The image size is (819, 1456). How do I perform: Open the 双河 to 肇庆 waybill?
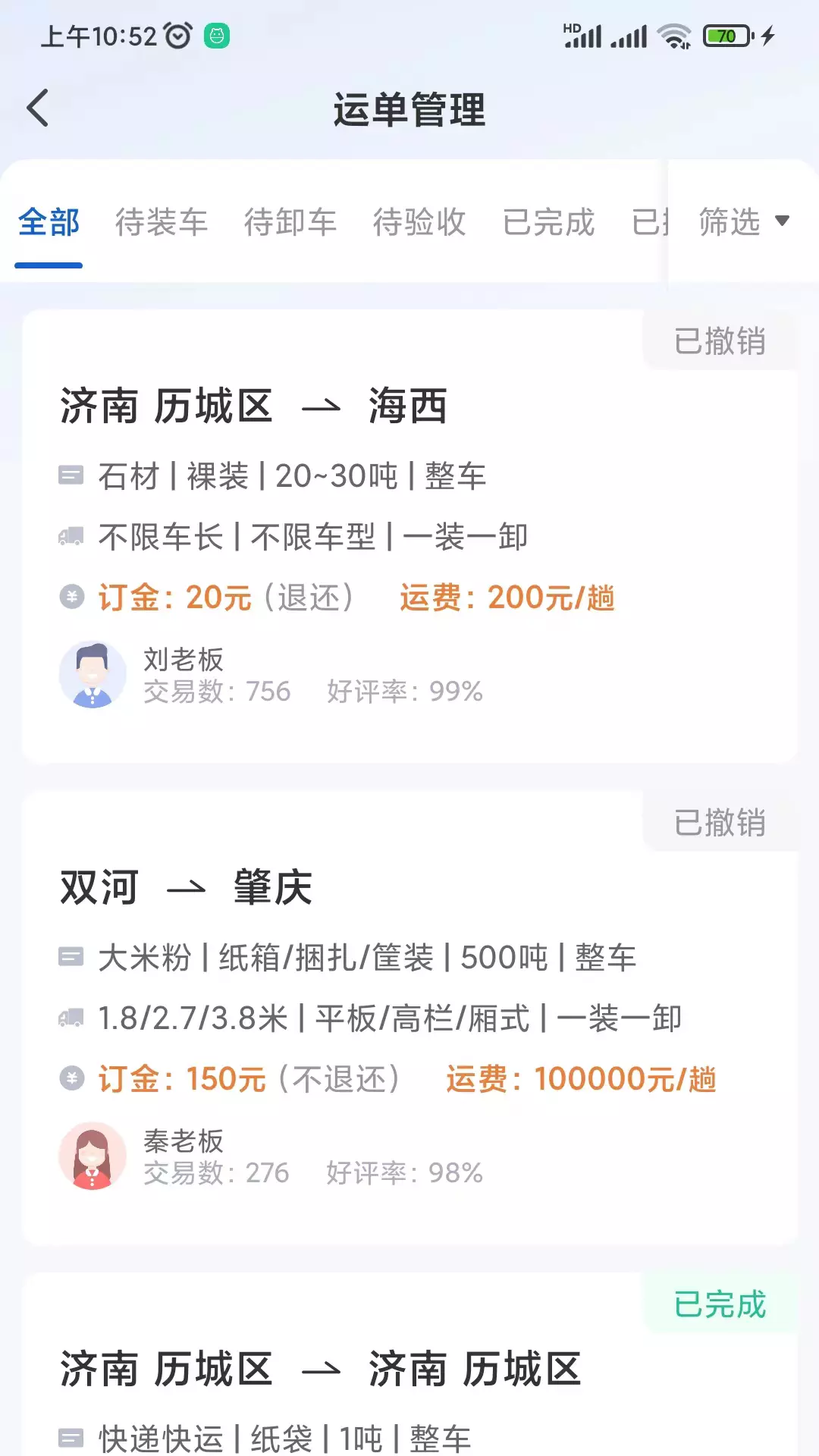[409, 1016]
